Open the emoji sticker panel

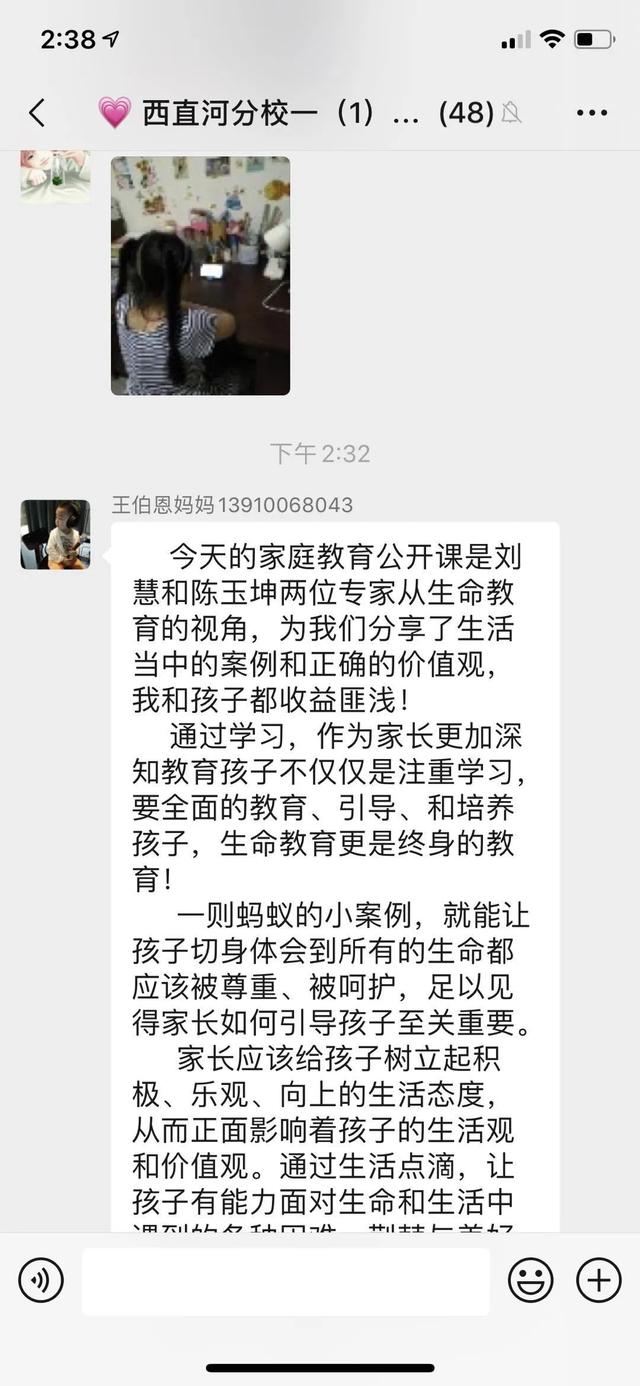pyautogui.click(x=531, y=1280)
